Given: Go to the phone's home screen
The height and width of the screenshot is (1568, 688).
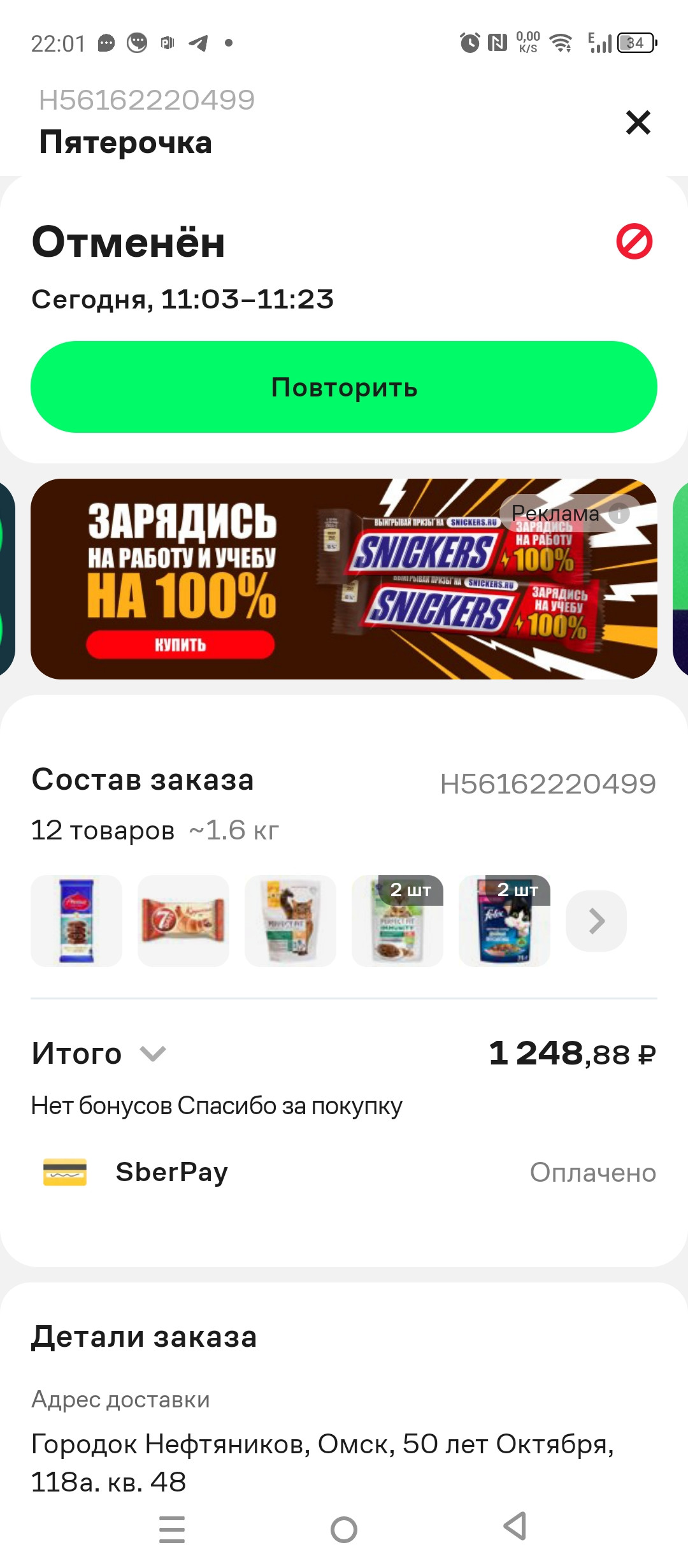Looking at the screenshot, I should [x=344, y=1528].
